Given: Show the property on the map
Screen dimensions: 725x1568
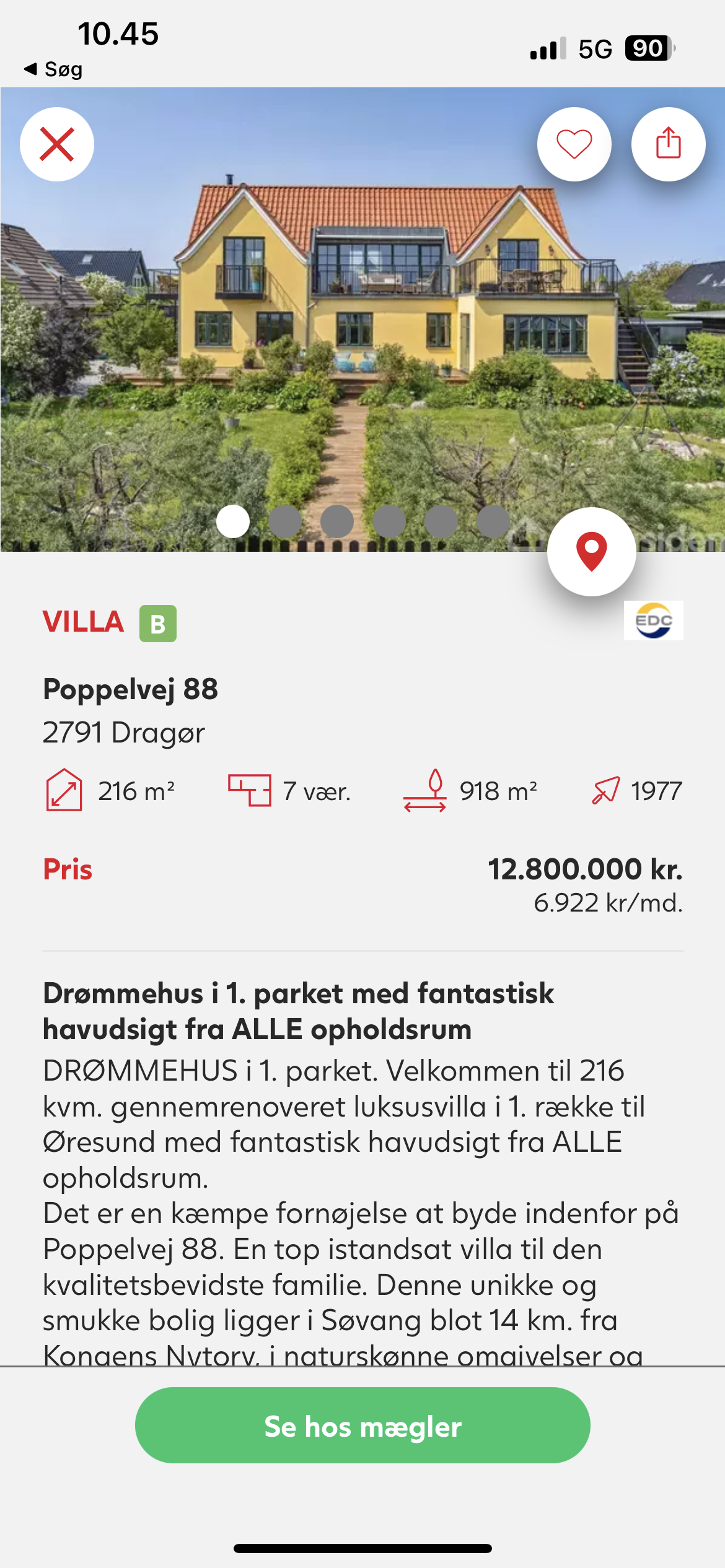Looking at the screenshot, I should point(591,551).
